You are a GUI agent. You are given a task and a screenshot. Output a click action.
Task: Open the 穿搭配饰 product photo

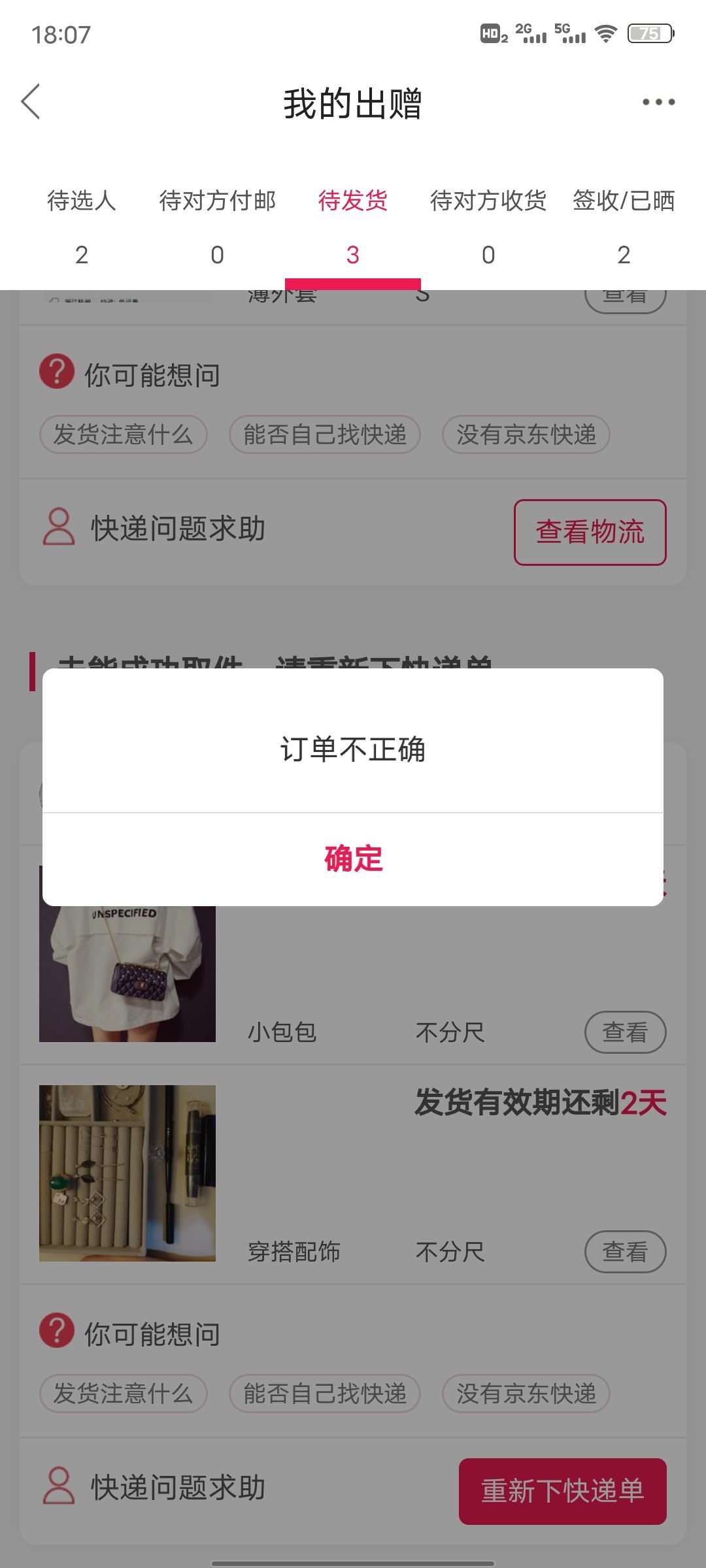pyautogui.click(x=127, y=1173)
